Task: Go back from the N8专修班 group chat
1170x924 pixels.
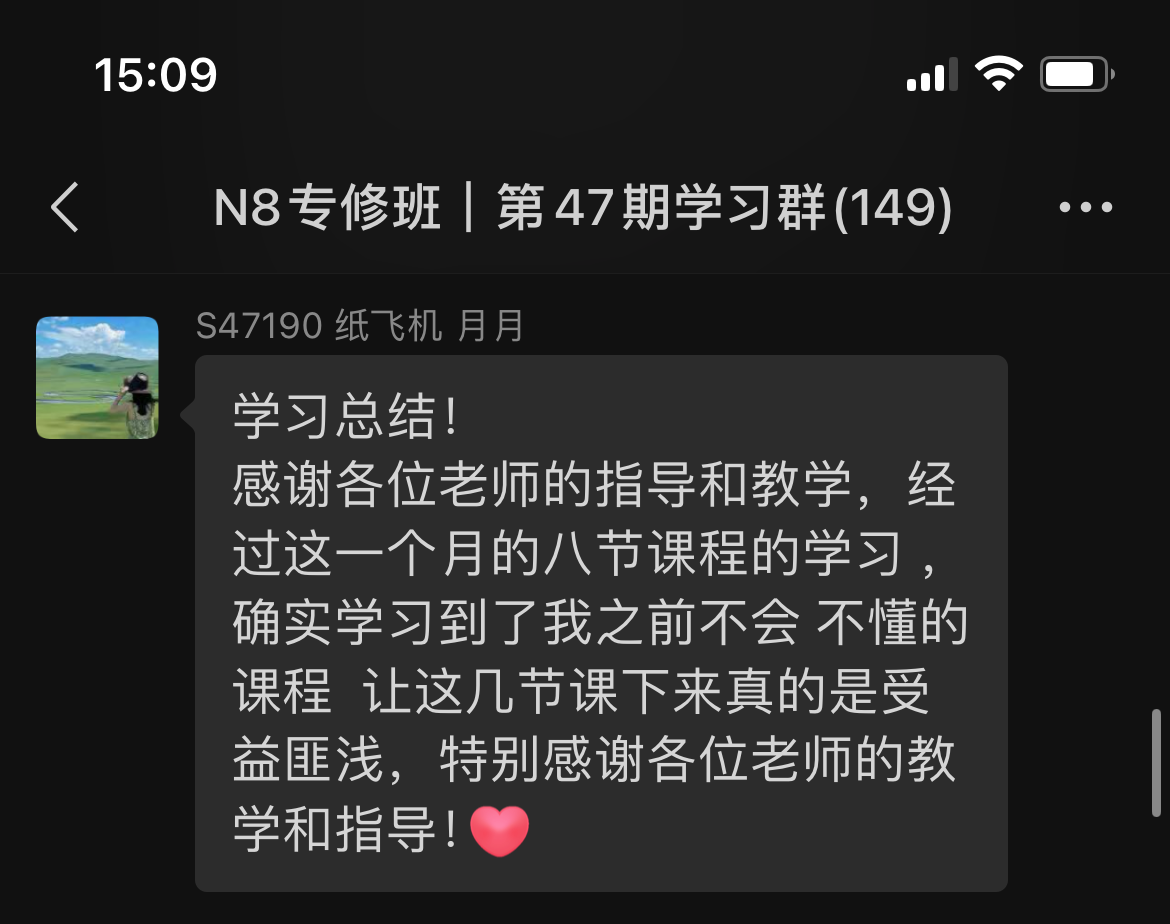Action: click(65, 208)
